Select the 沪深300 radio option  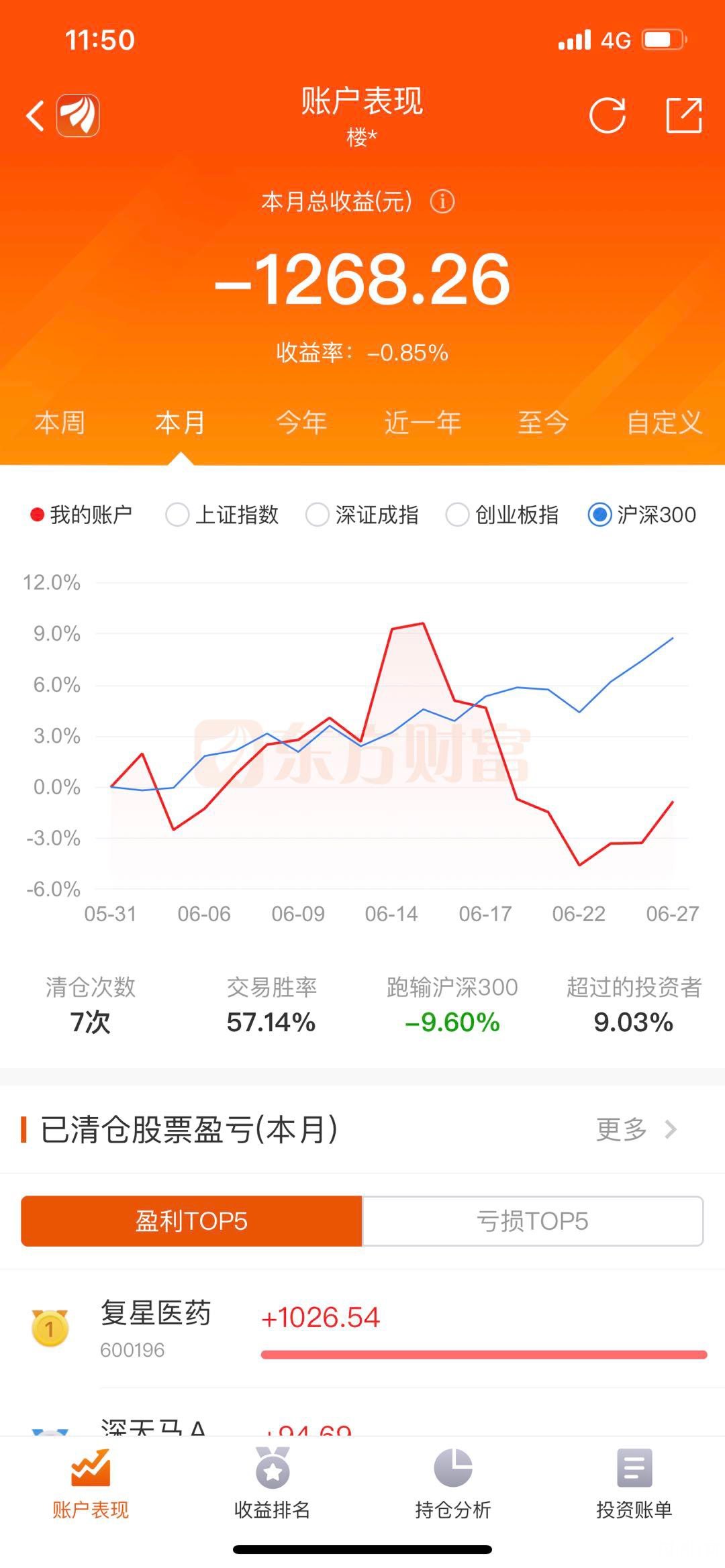click(642, 515)
